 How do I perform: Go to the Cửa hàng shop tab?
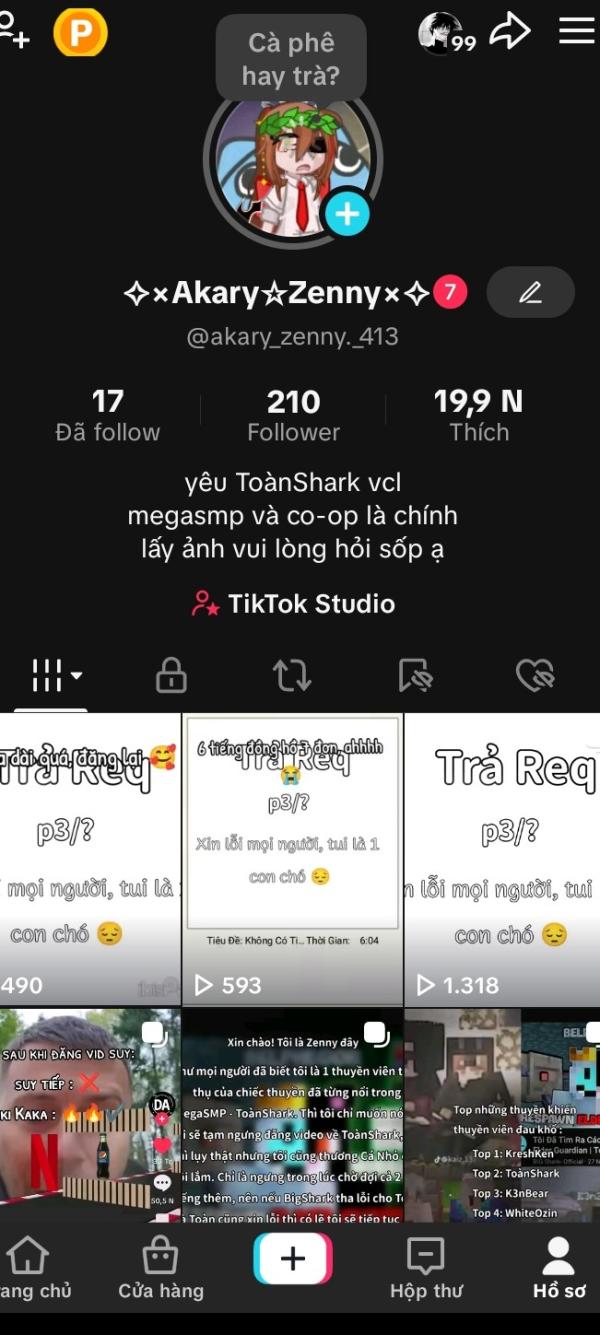tap(160, 1268)
